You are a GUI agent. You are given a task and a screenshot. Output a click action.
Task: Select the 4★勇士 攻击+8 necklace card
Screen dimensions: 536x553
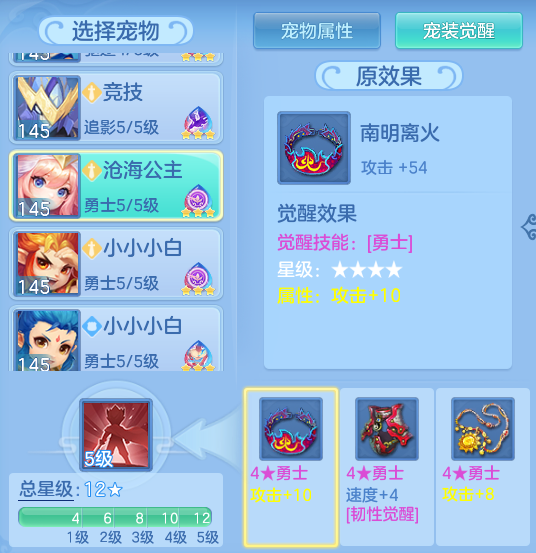click(x=483, y=467)
